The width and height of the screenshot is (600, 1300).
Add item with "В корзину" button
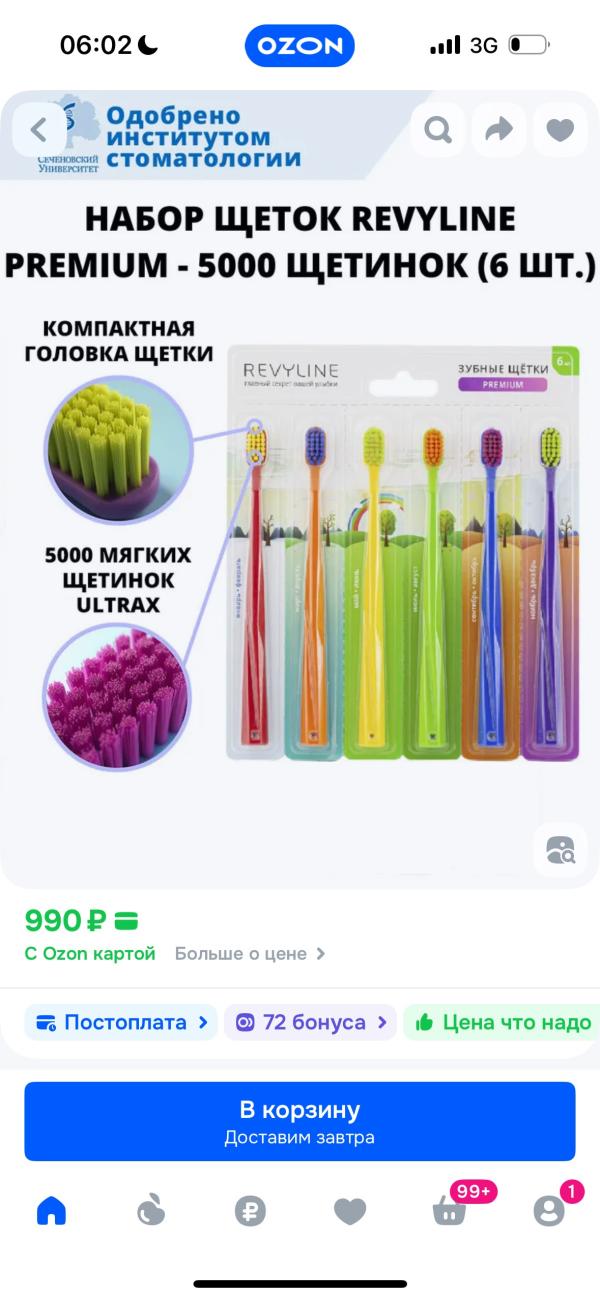pyautogui.click(x=300, y=1121)
